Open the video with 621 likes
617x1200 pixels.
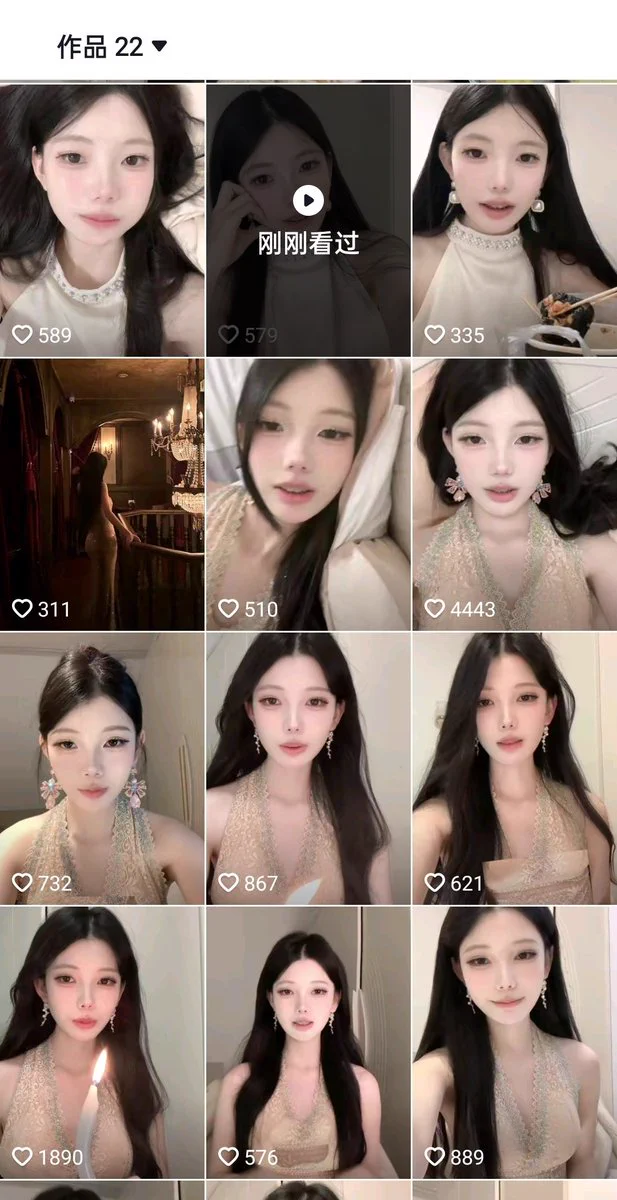pyautogui.click(x=514, y=768)
